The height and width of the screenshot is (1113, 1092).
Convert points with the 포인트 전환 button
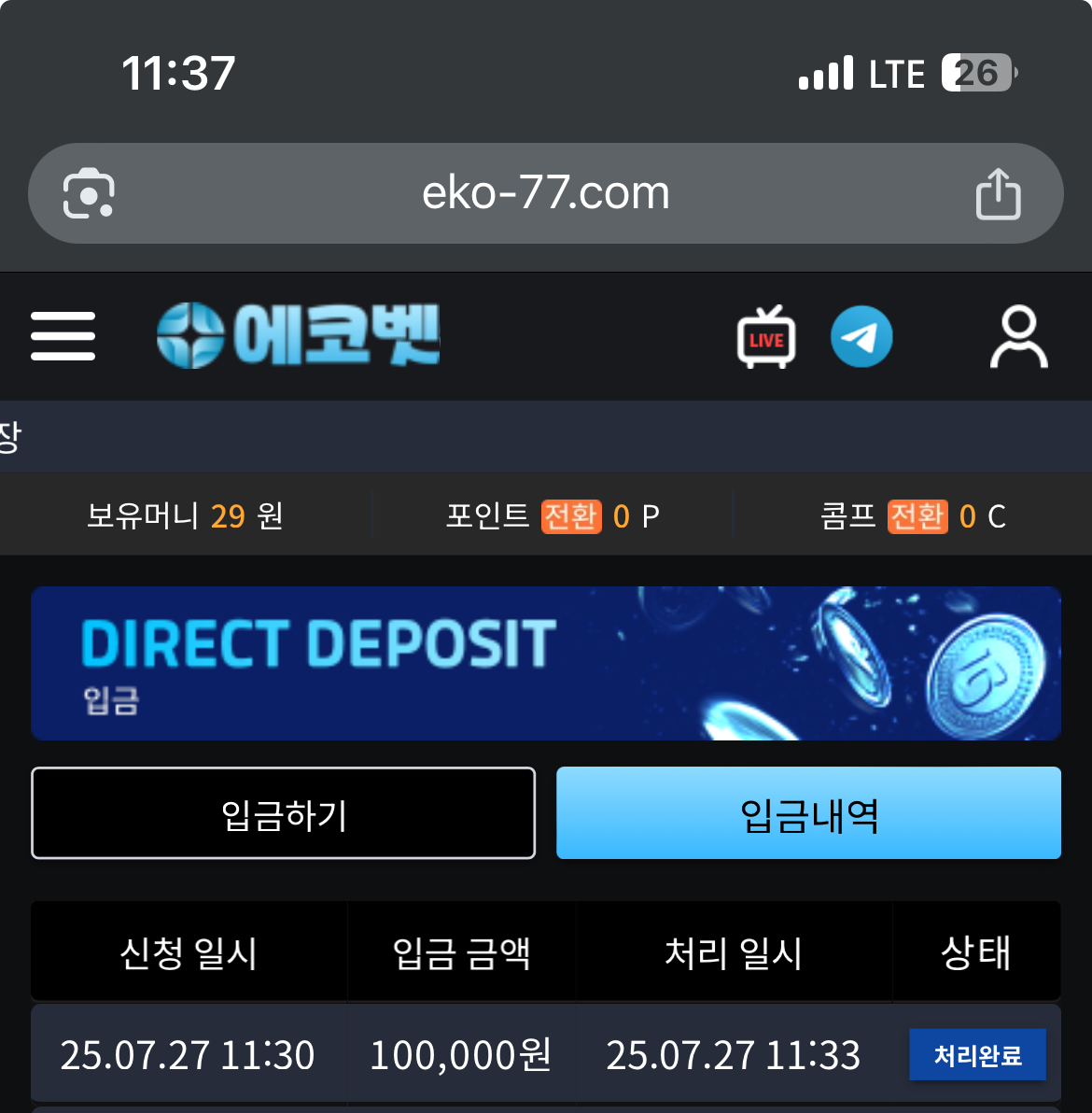point(570,516)
